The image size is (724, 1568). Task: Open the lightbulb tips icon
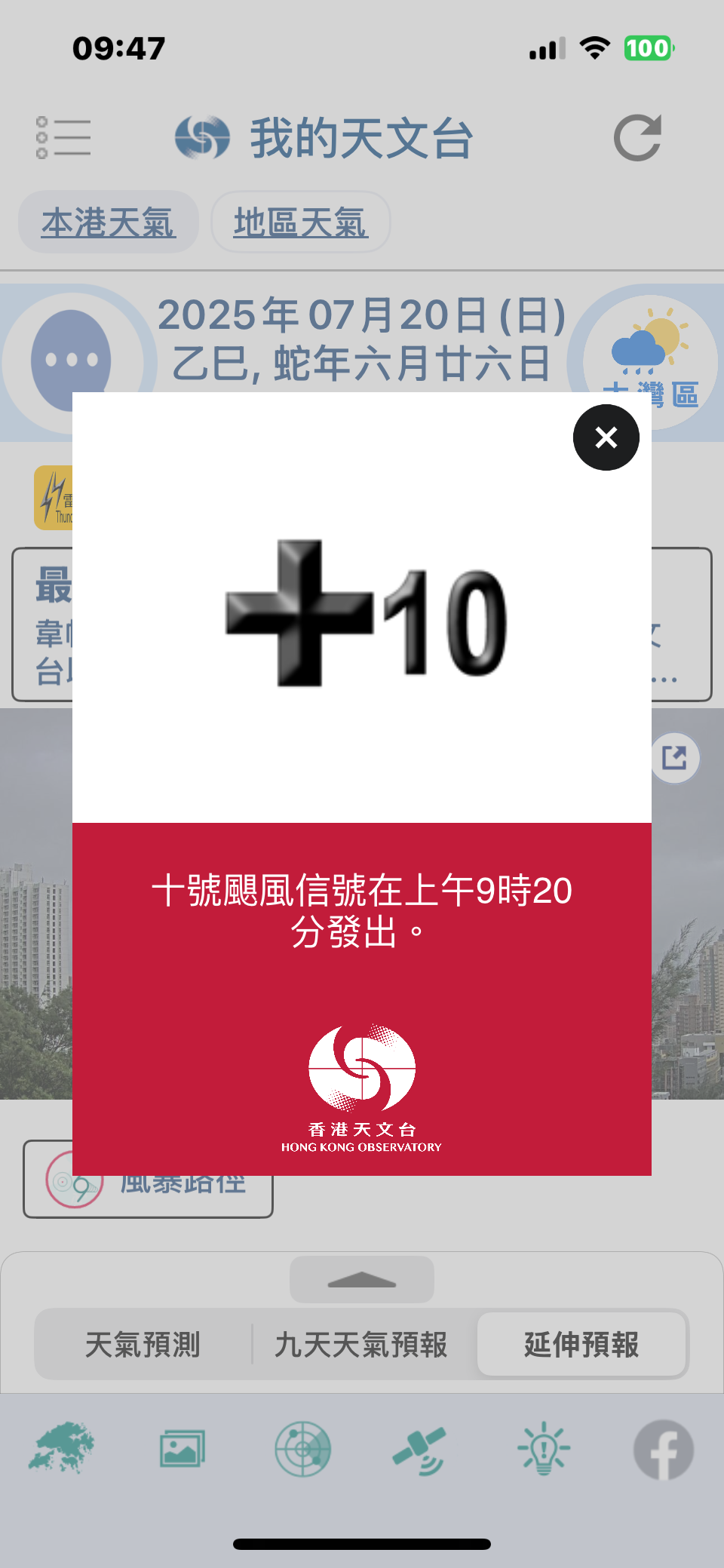click(x=543, y=1448)
